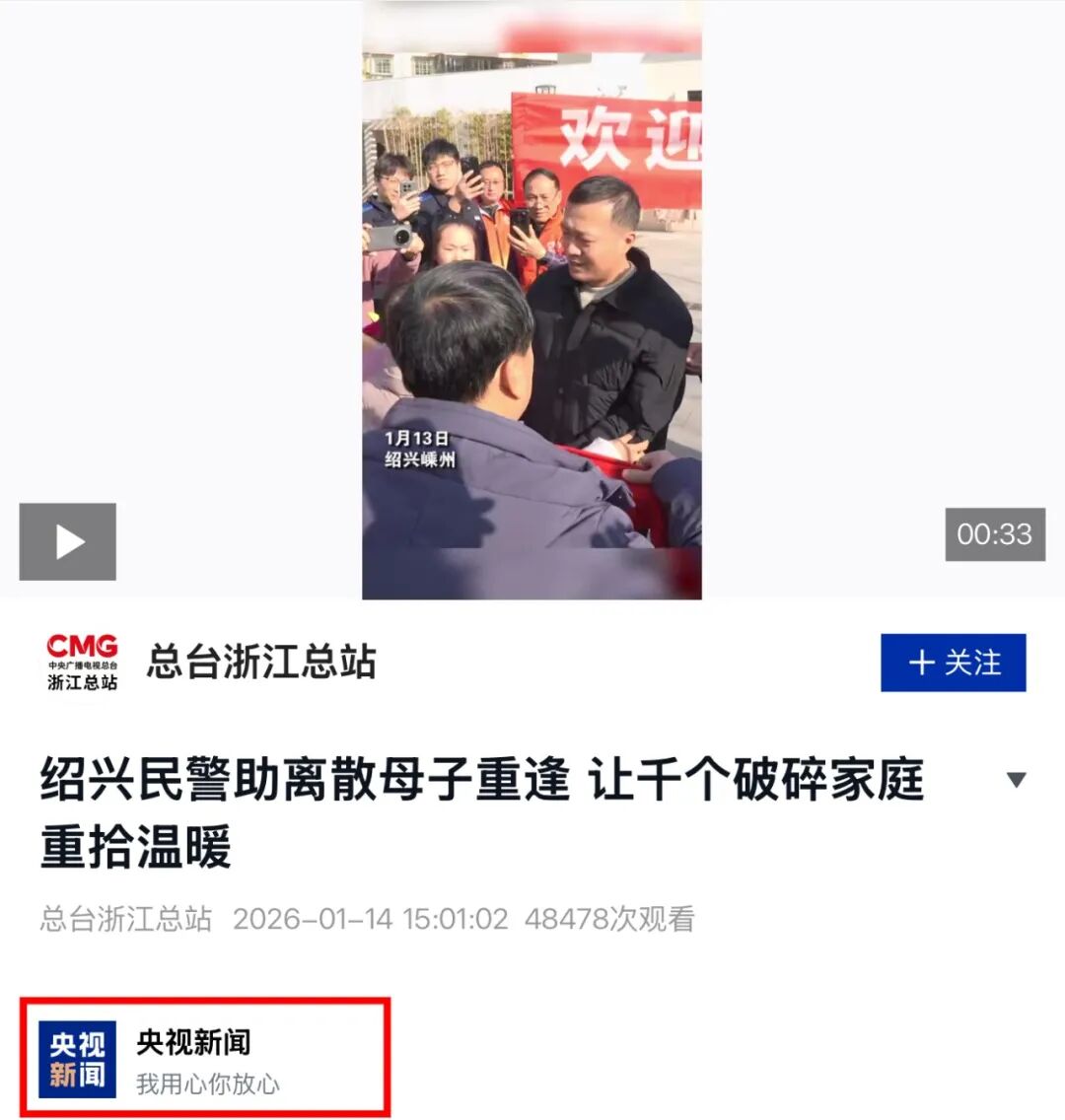Viewport: 1065px width, 1120px height.
Task: Open the 总台浙江总站 channel page
Action: [x=260, y=663]
